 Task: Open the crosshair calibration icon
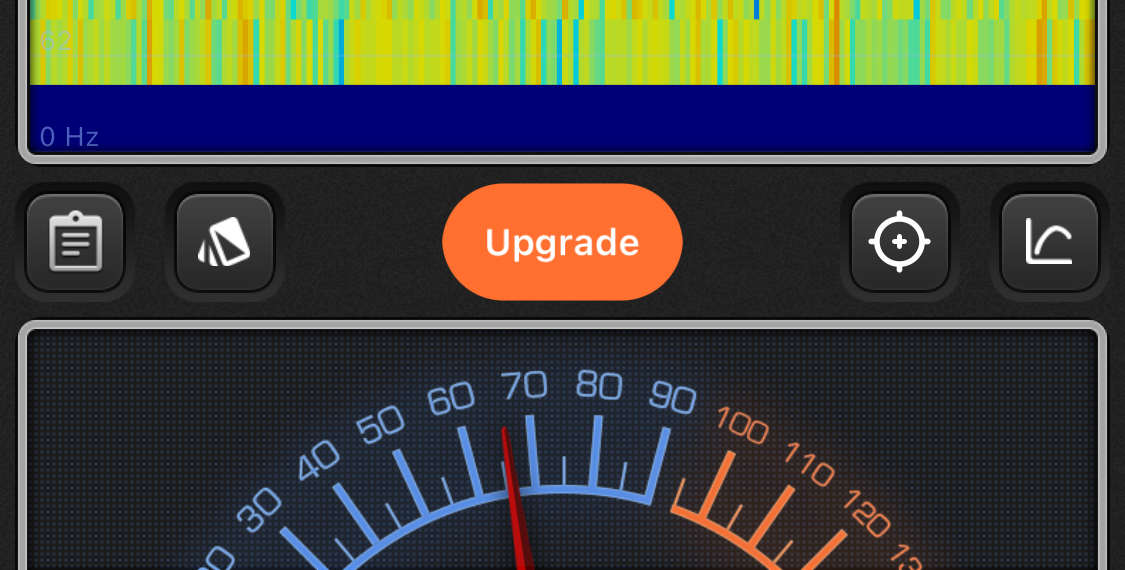(x=899, y=243)
